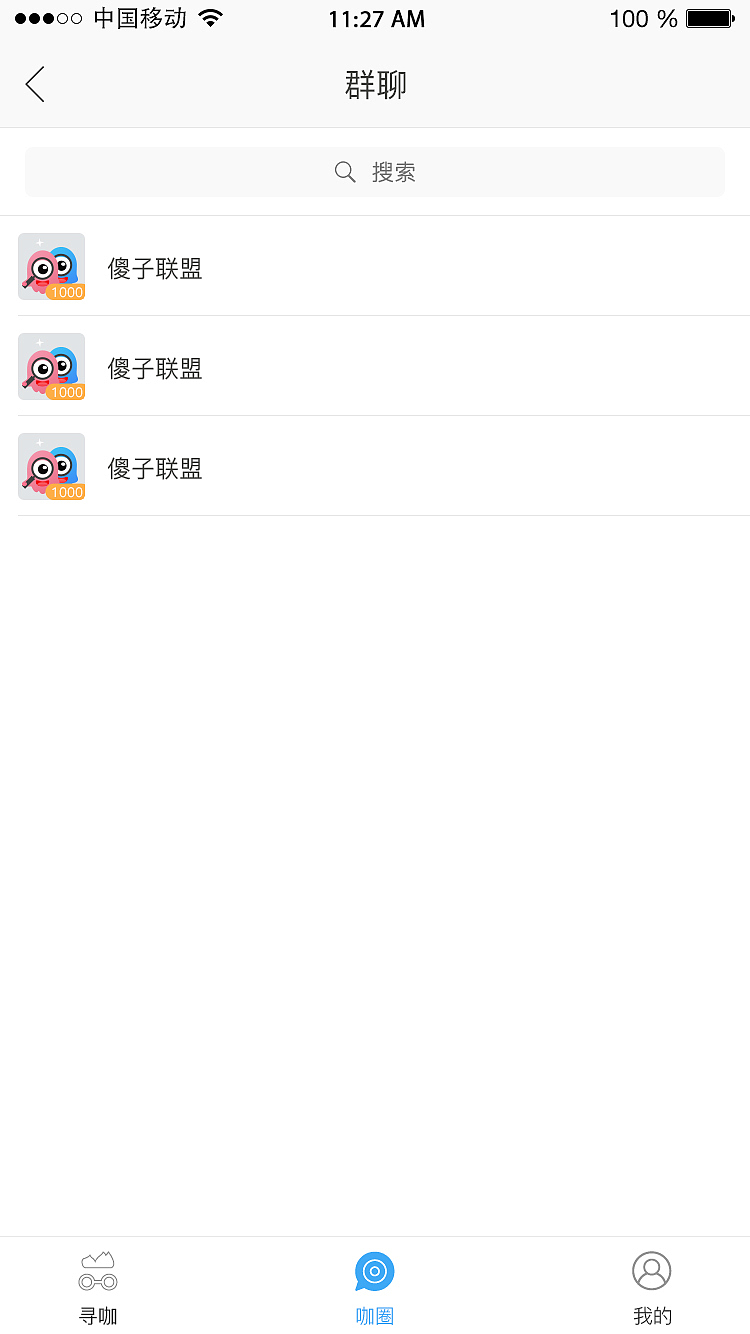The width and height of the screenshot is (750, 1334).
Task: Tap the back arrow on the 群聊 screen
Action: (34, 84)
